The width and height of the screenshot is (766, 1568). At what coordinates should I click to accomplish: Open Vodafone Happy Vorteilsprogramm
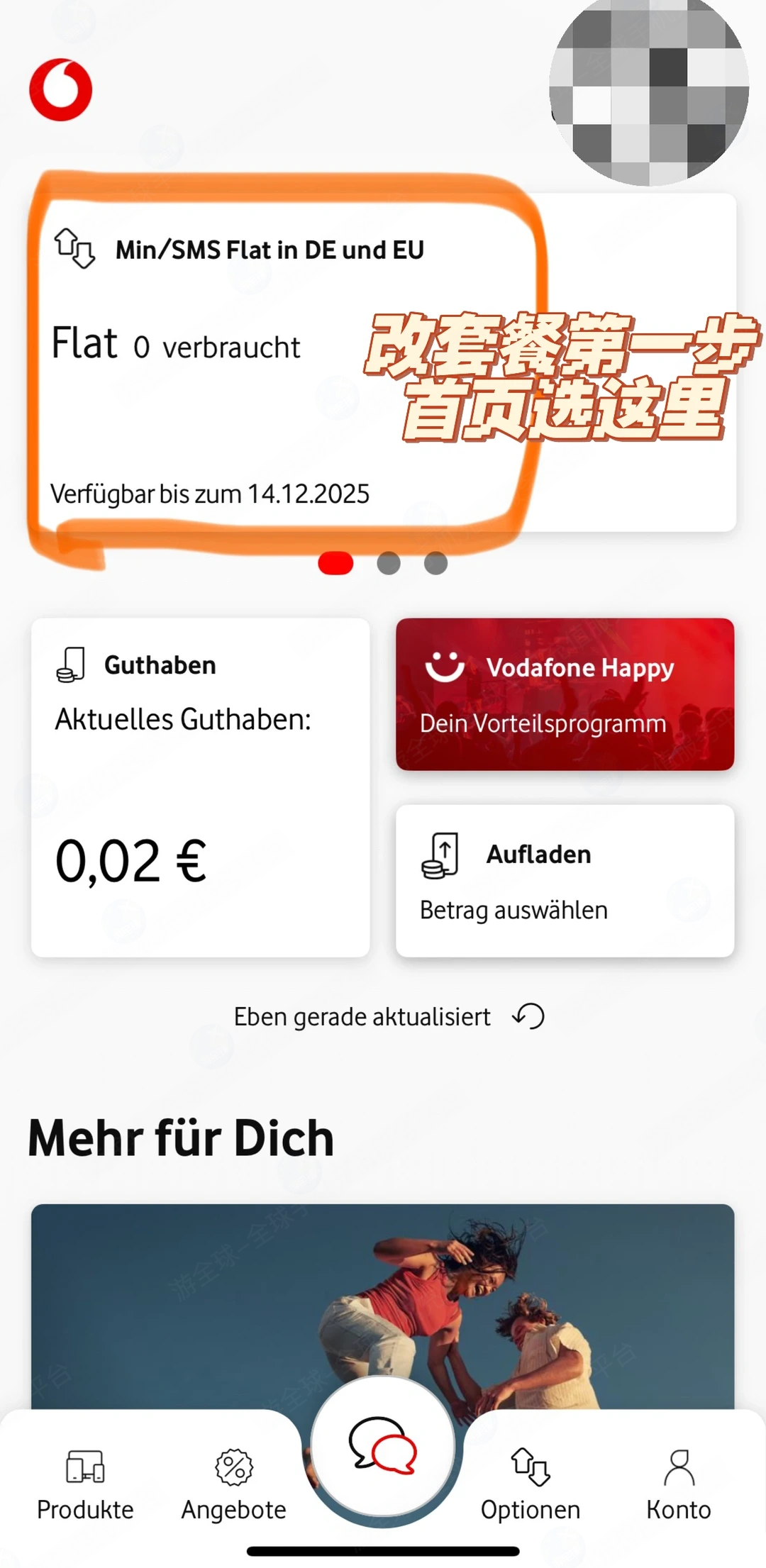(x=565, y=695)
